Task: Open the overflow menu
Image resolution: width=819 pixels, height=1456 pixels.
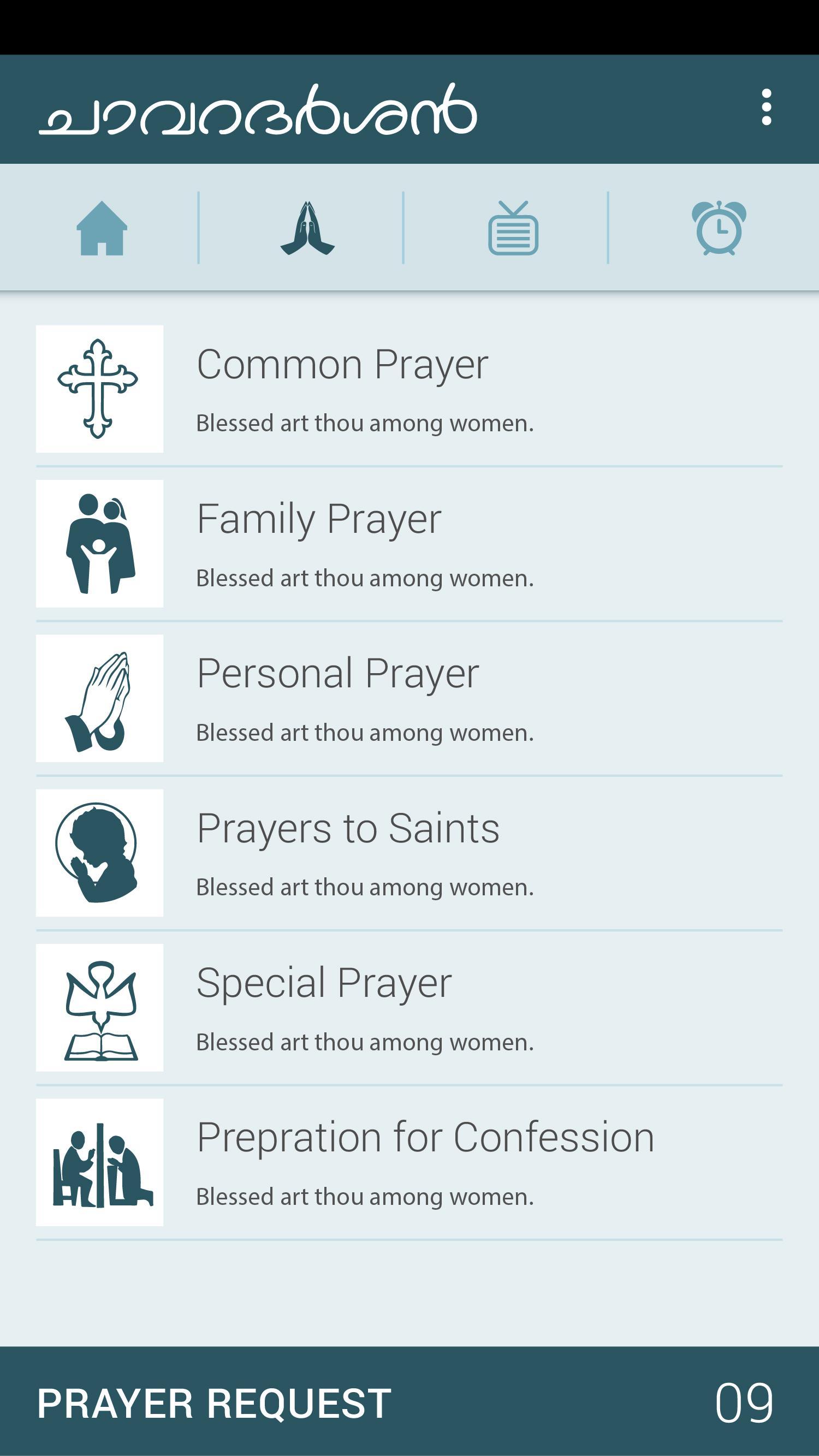Action: pos(766,107)
